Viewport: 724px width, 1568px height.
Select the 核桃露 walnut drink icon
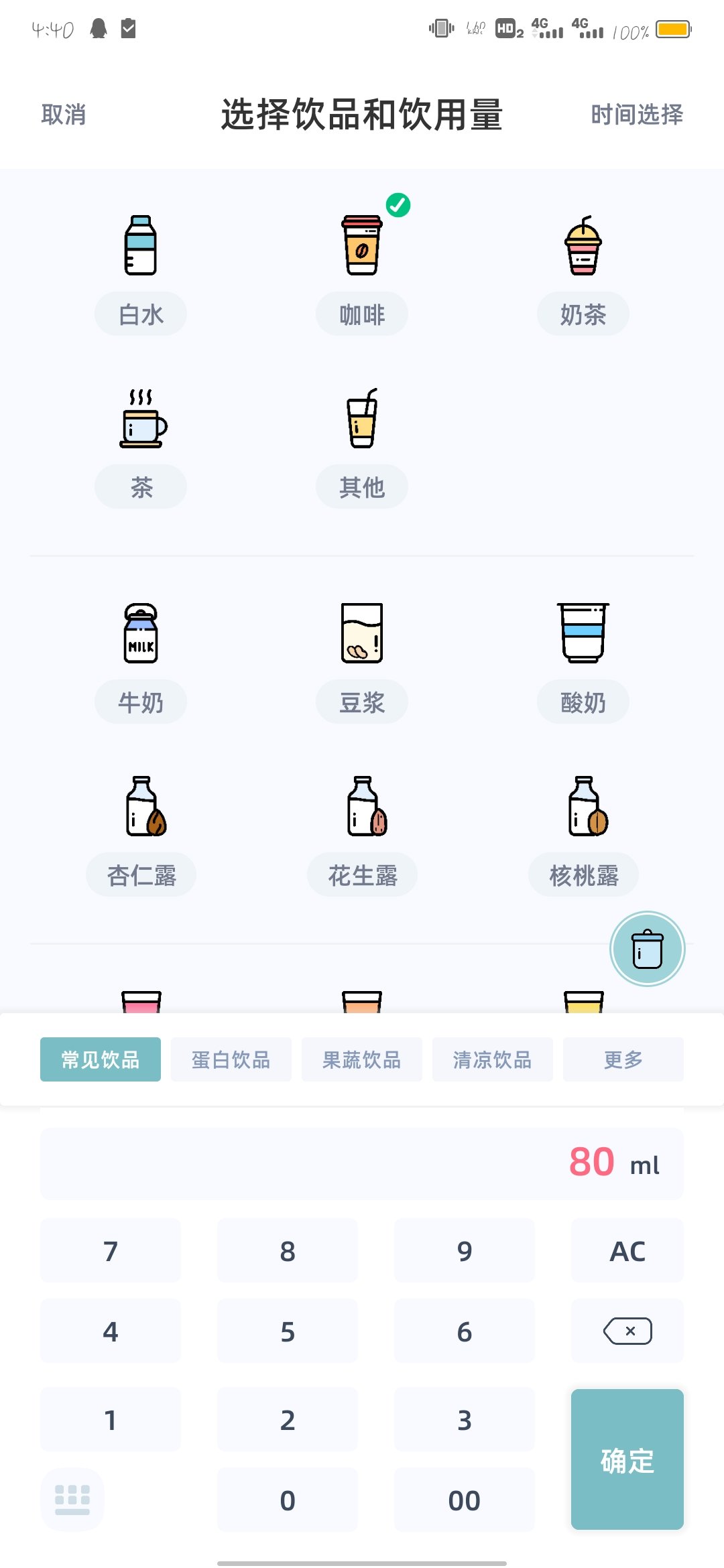[x=583, y=808]
